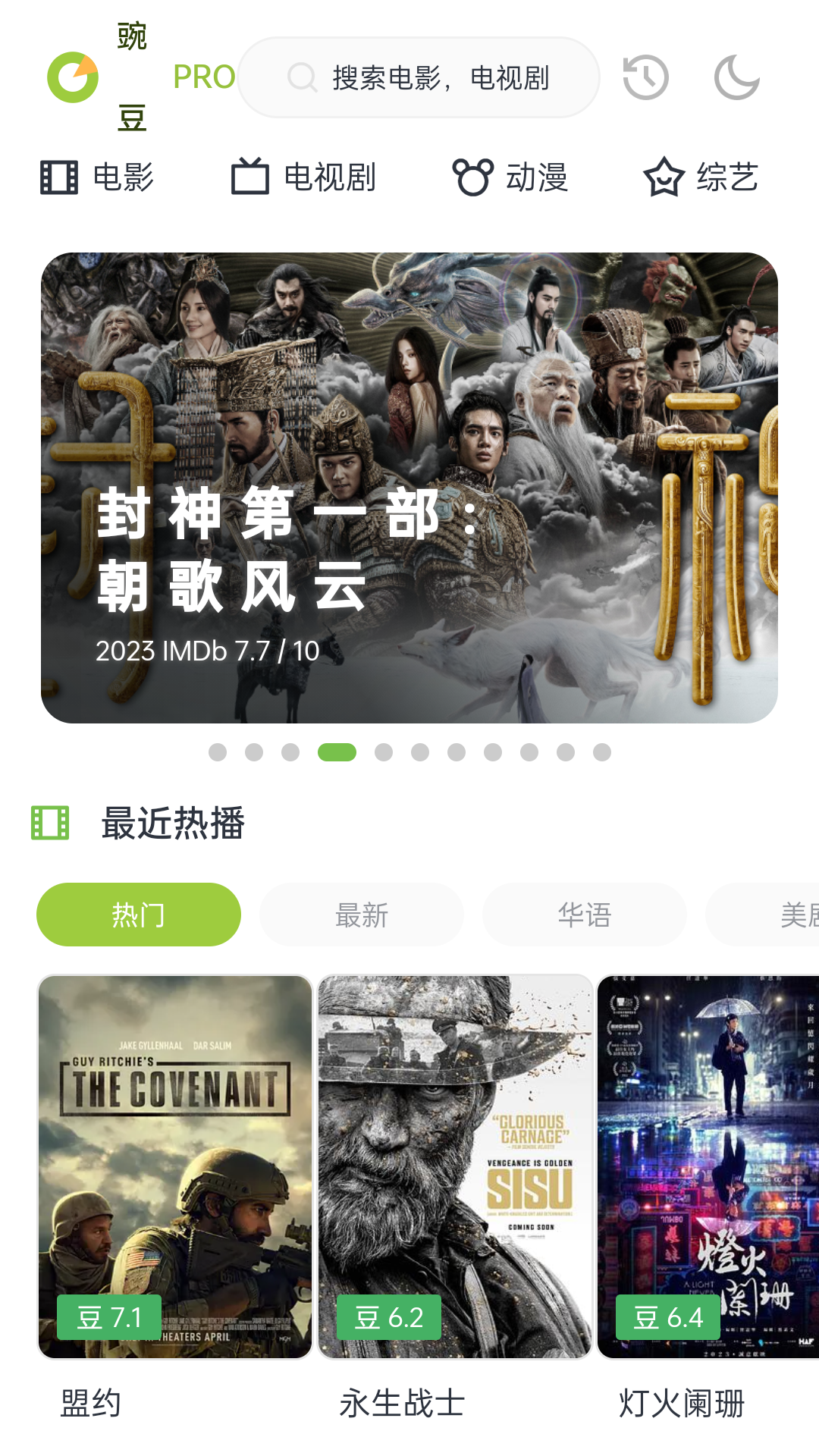Open the 封神第一部 featured banner
The width and height of the screenshot is (819, 1456).
point(409,488)
